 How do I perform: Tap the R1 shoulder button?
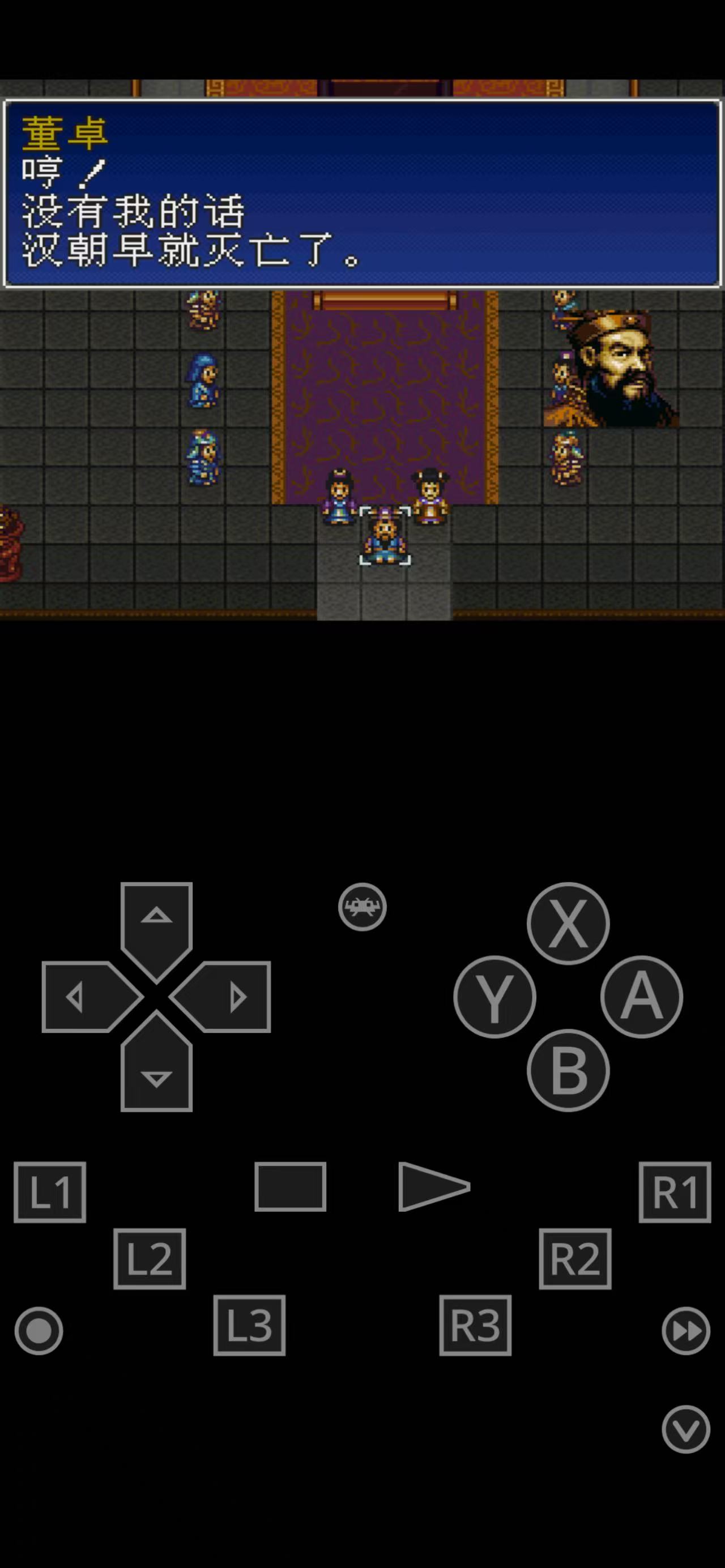tap(675, 1192)
